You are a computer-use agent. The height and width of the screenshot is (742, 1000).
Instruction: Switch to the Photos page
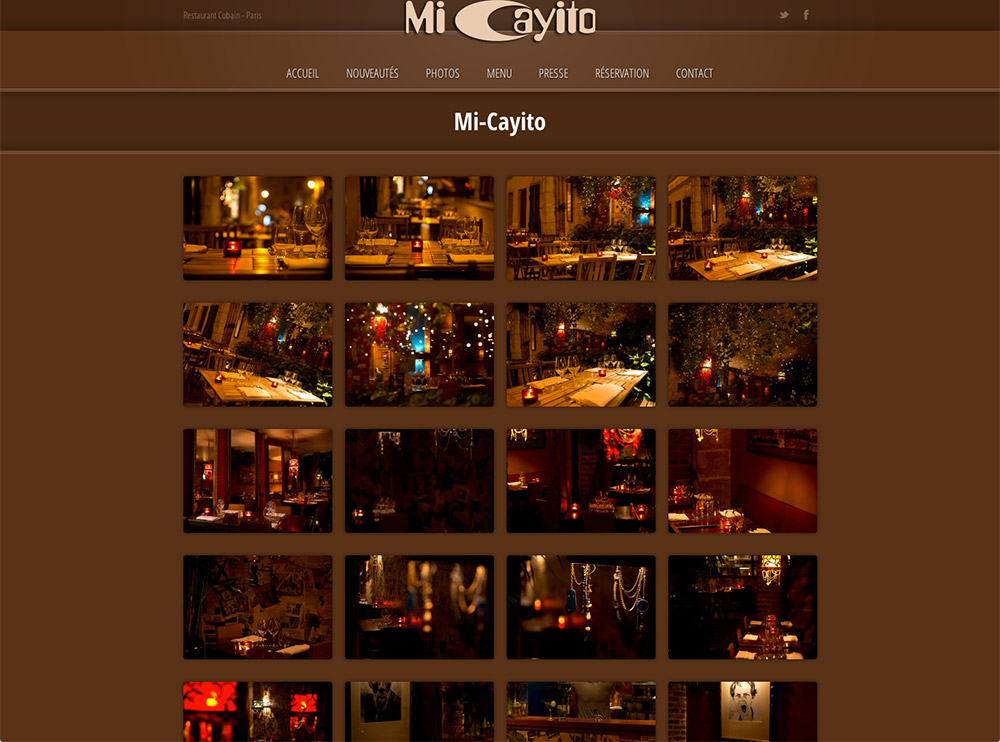pyautogui.click(x=442, y=73)
